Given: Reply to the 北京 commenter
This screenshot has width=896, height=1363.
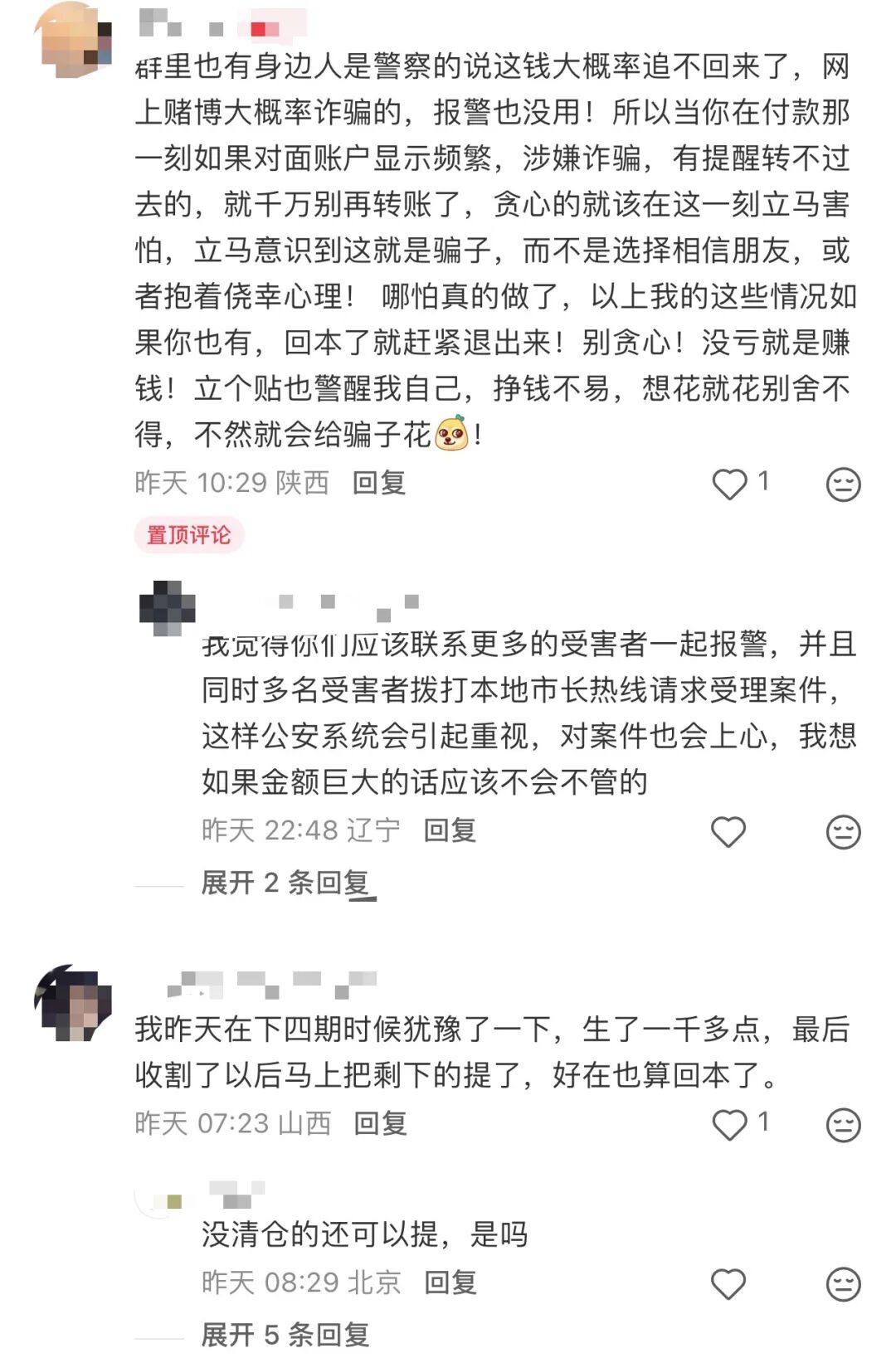Looking at the screenshot, I should pos(450,1283).
